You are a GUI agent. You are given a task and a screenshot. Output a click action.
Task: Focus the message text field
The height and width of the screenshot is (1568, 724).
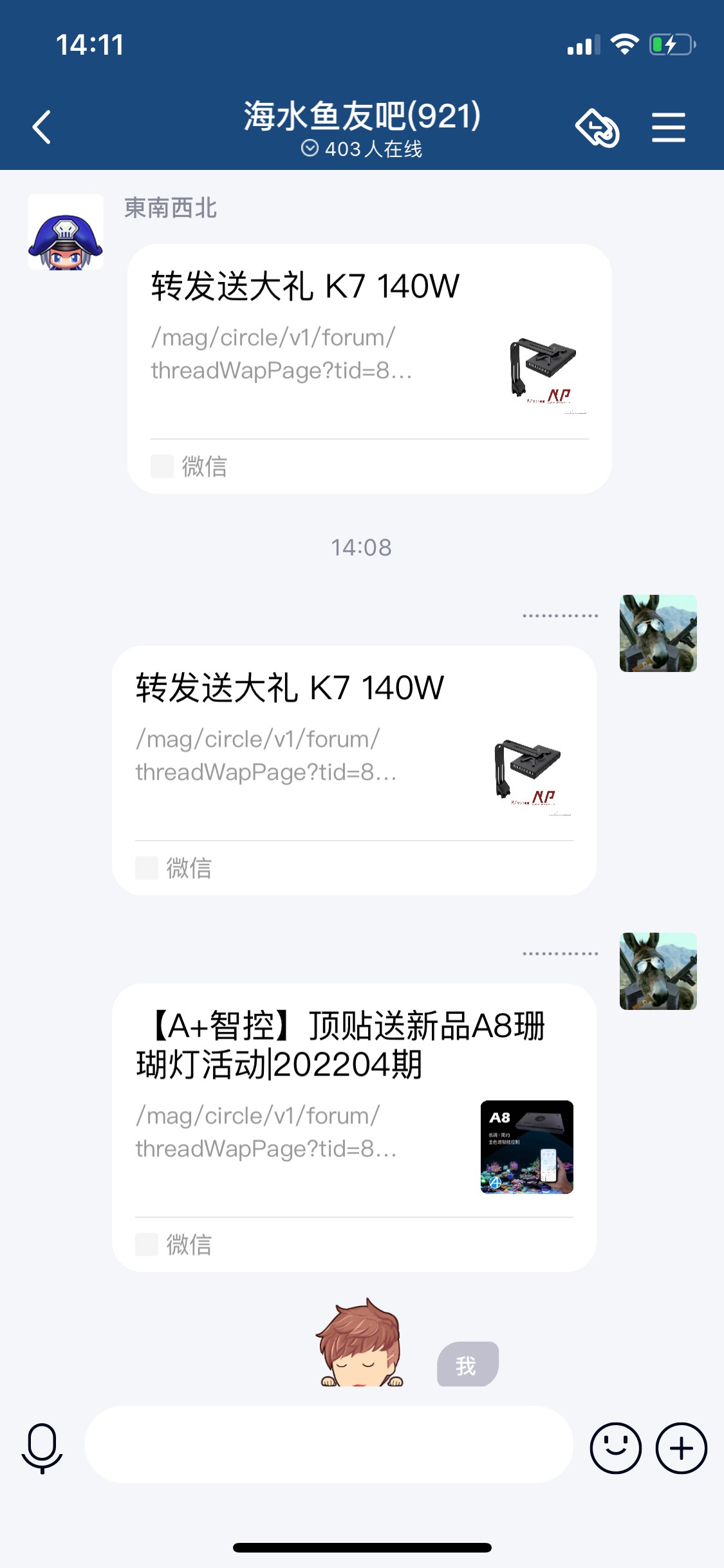(328, 1444)
